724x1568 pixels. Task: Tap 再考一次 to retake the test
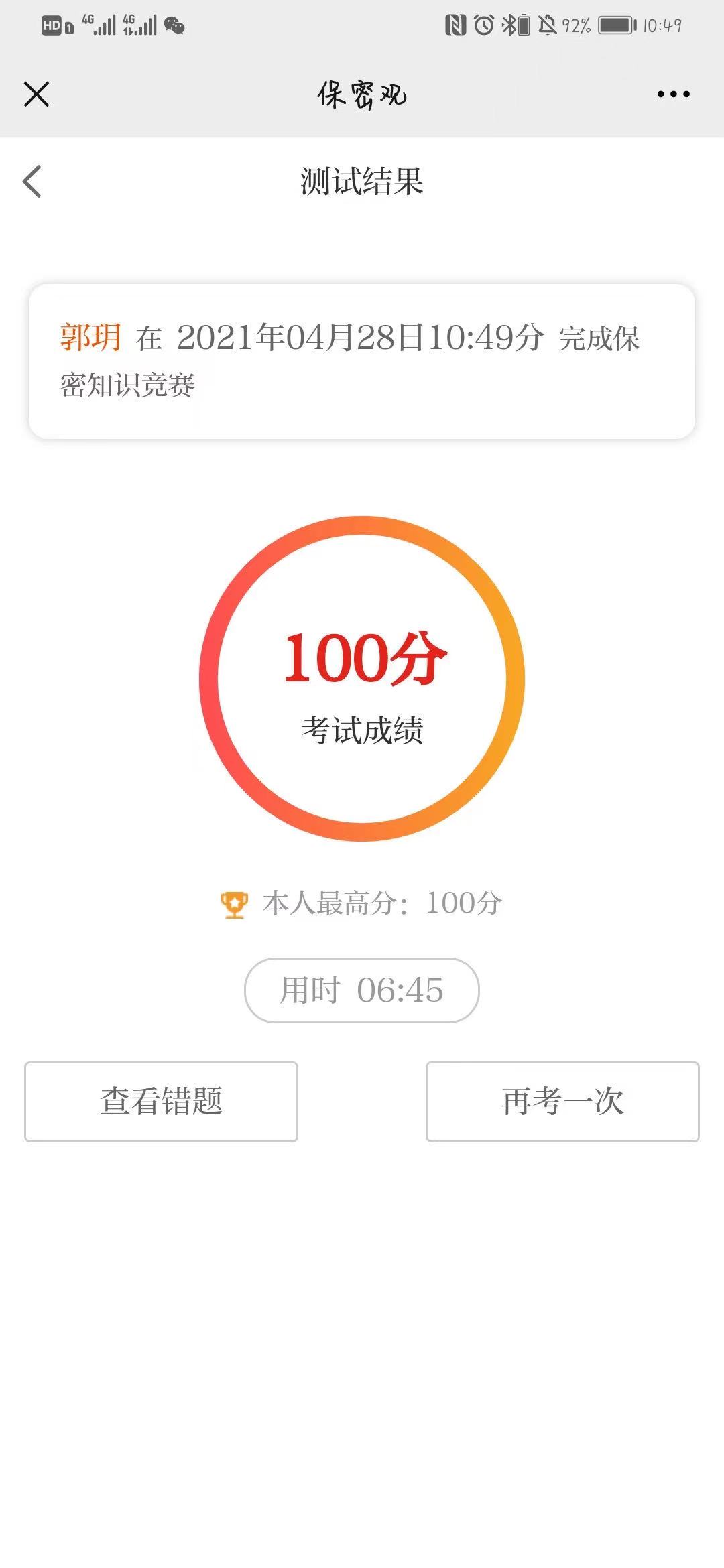[562, 1102]
